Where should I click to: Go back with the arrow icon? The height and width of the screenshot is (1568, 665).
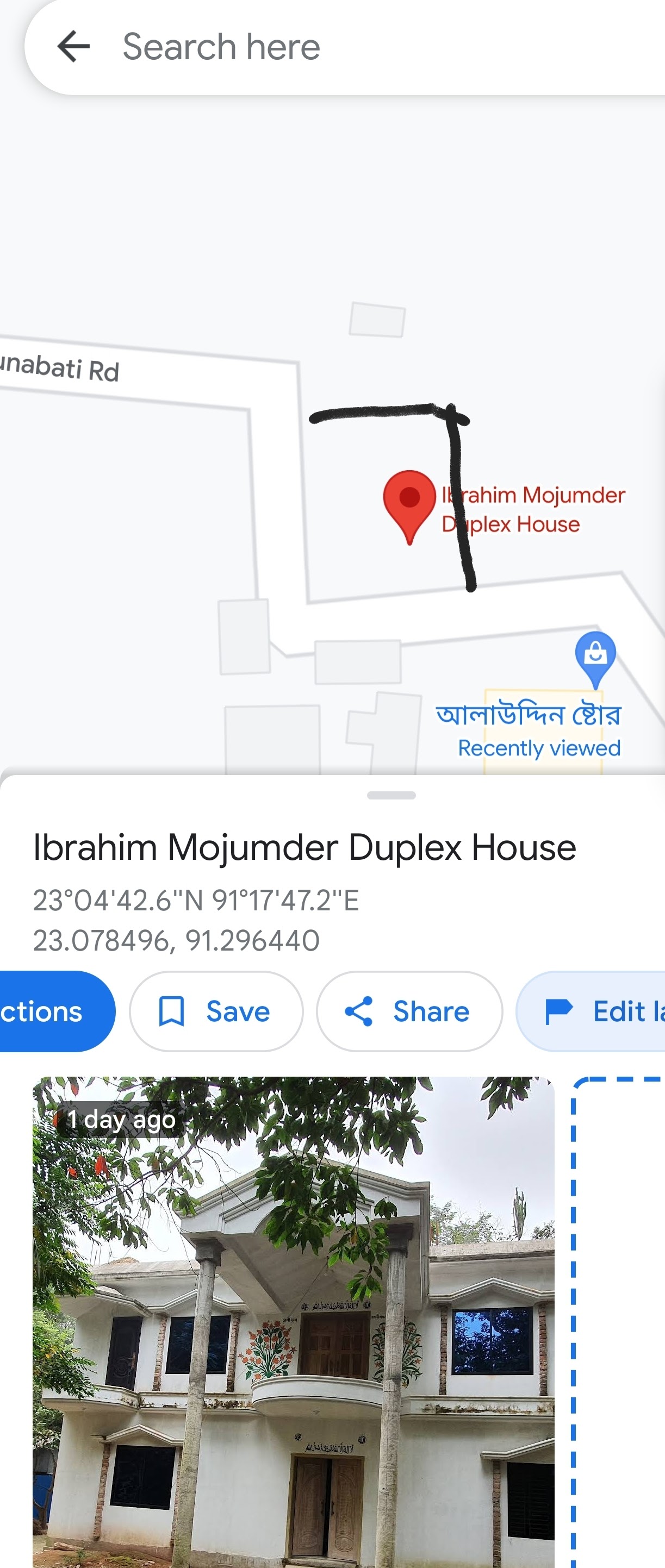73,47
